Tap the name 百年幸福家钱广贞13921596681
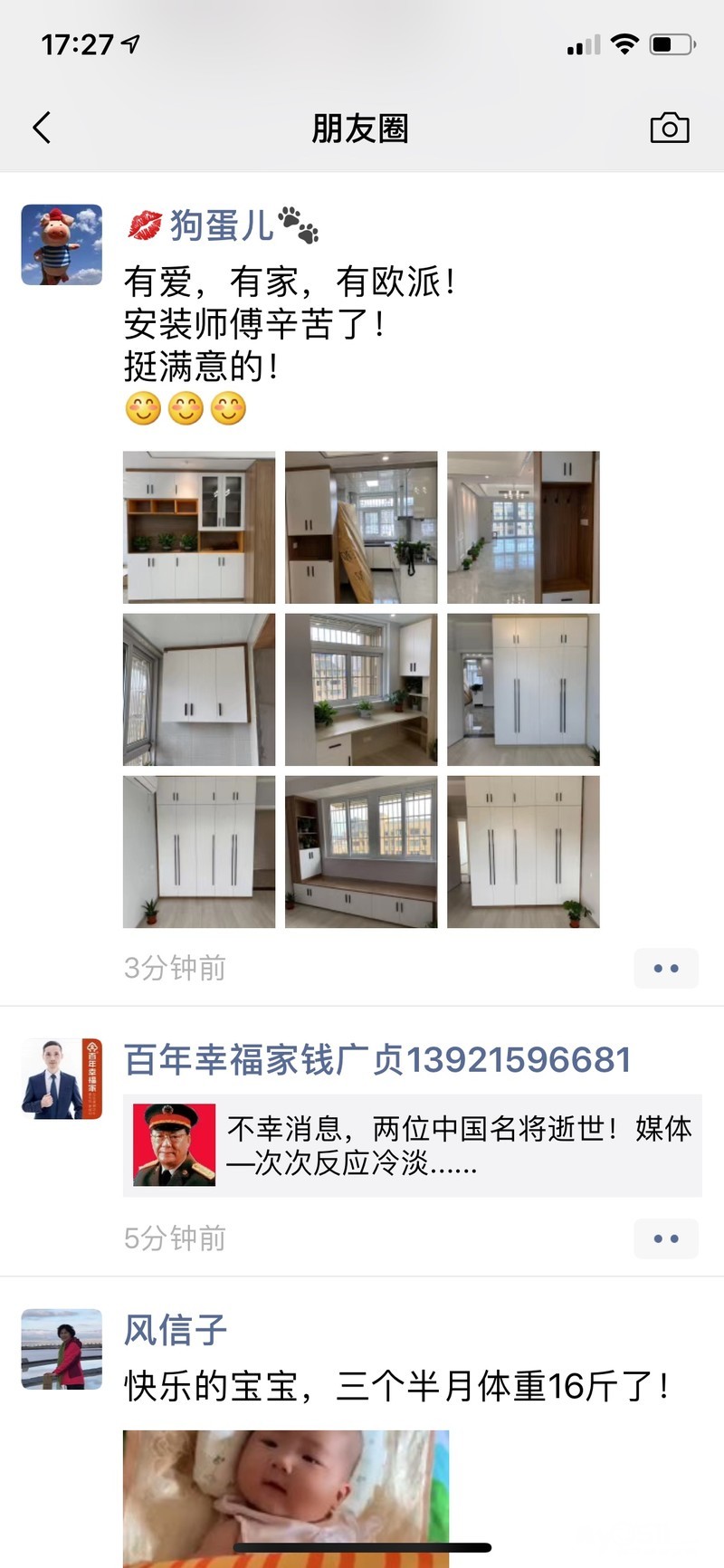The height and width of the screenshot is (1568, 724). tap(377, 1060)
